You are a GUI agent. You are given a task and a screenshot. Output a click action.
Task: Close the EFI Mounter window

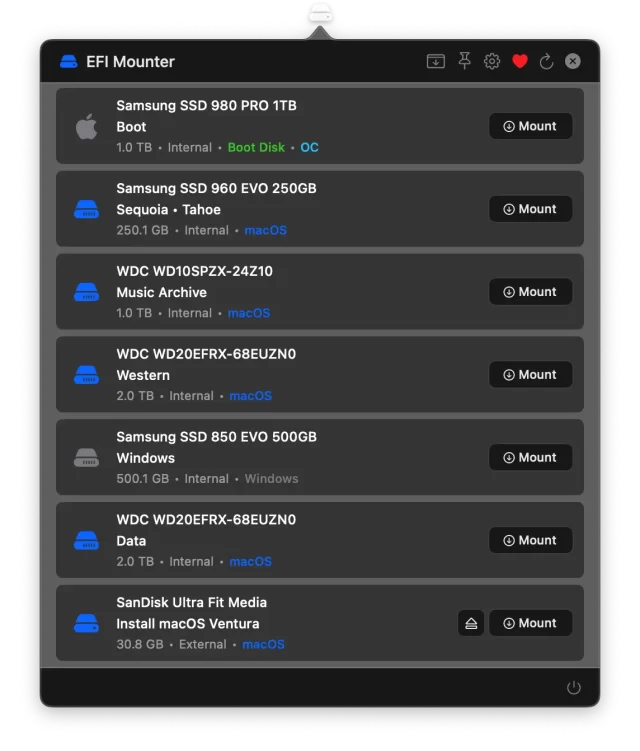click(573, 61)
